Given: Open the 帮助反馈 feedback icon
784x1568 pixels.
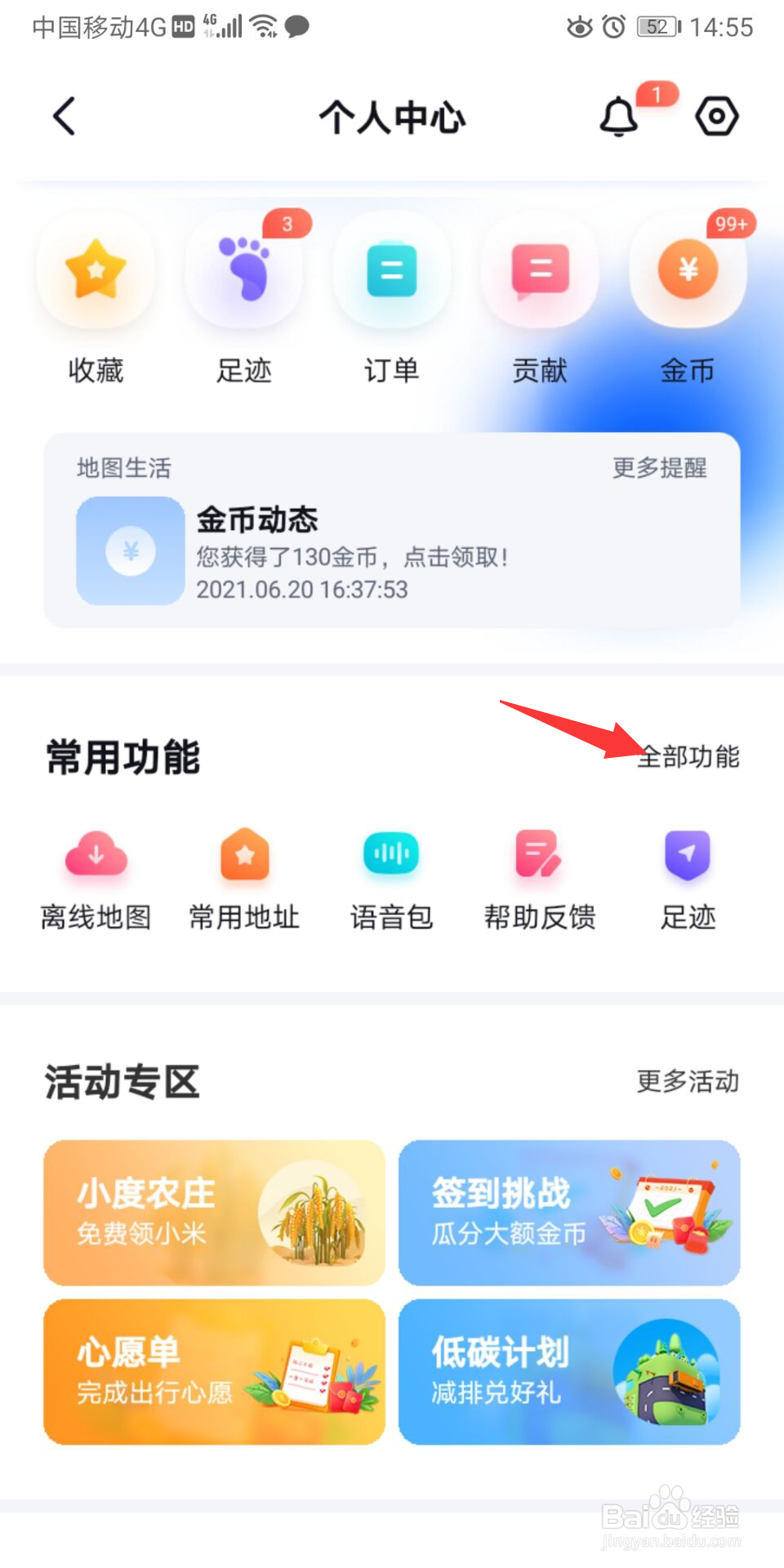Looking at the screenshot, I should click(x=539, y=856).
